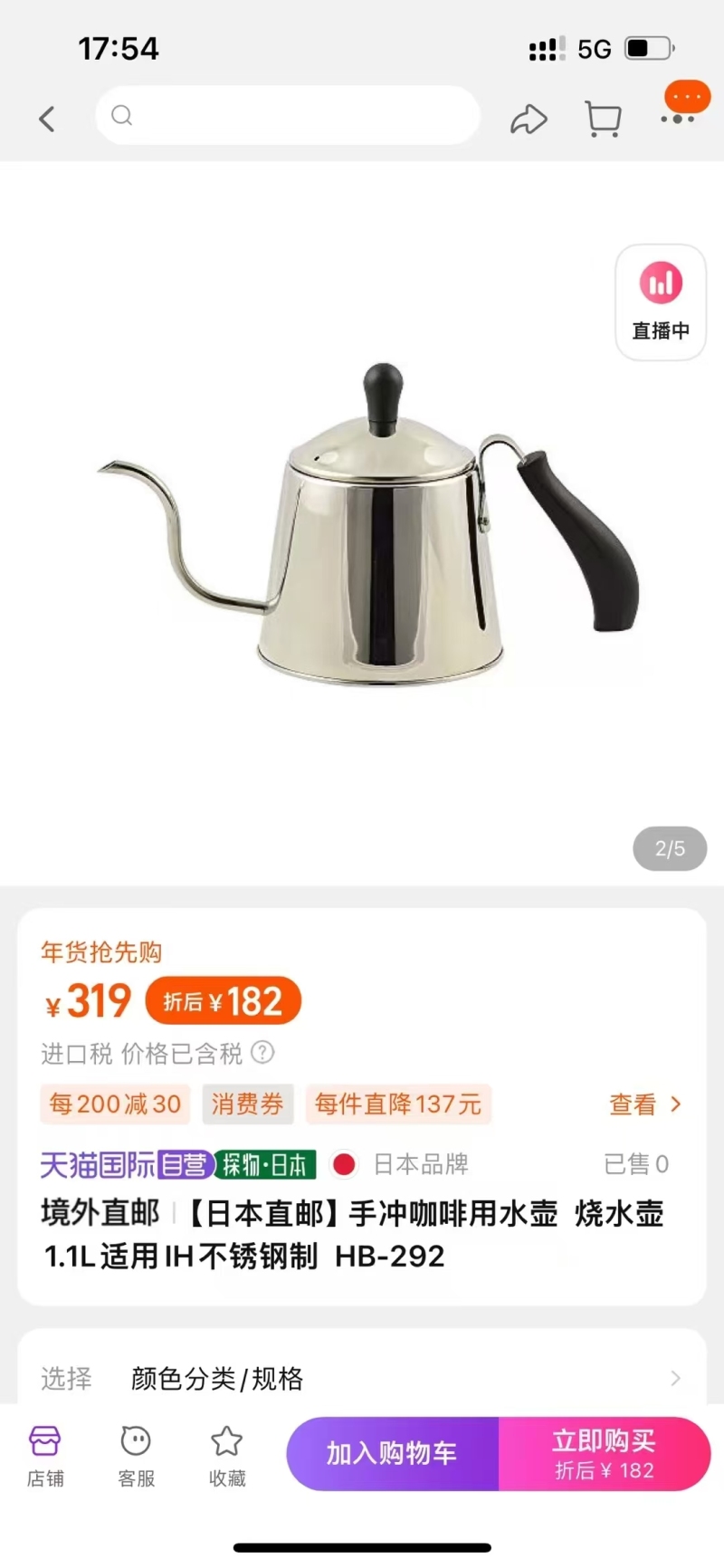Contact 客服 customer service
Viewport: 724px width, 1568px height.
tap(136, 1454)
